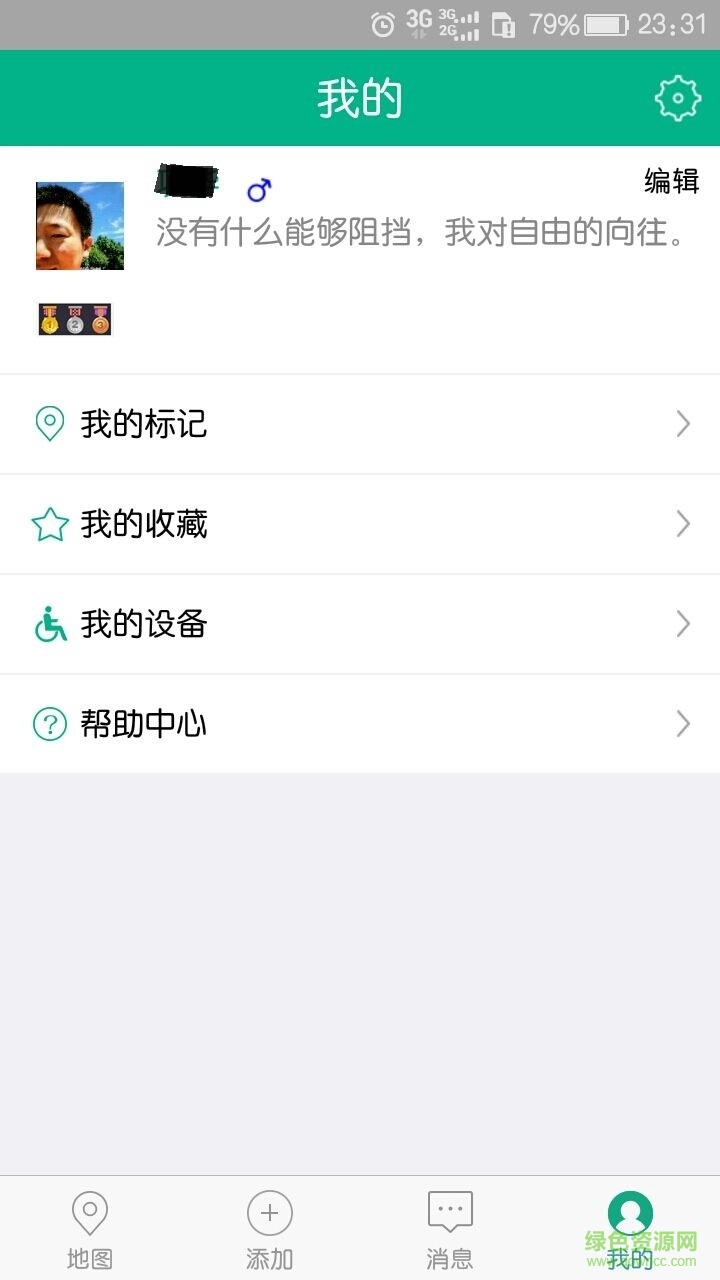Select the 添加 tab
Image resolution: width=720 pixels, height=1280 pixels.
270,1229
